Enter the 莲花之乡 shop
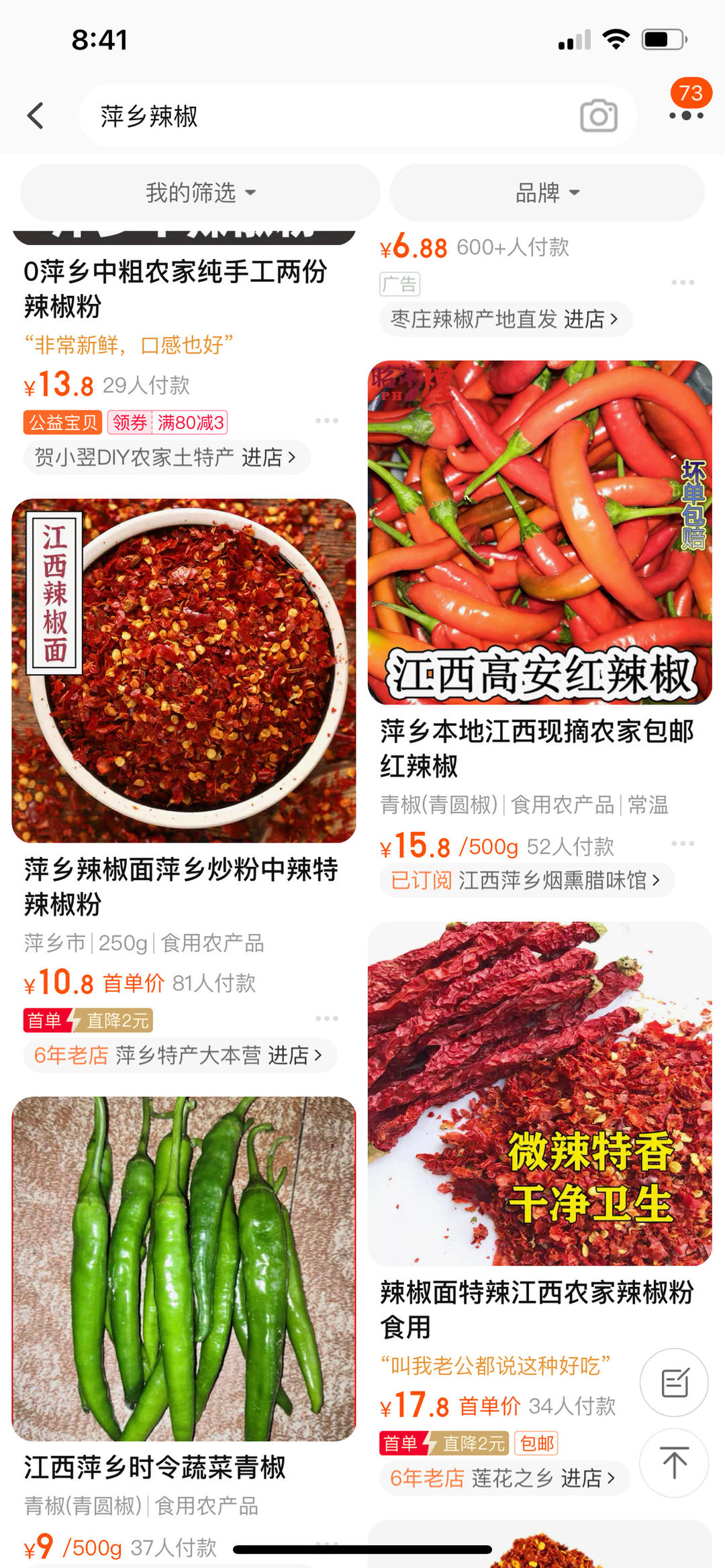Screen dimensions: 725x1568 tap(503, 1478)
